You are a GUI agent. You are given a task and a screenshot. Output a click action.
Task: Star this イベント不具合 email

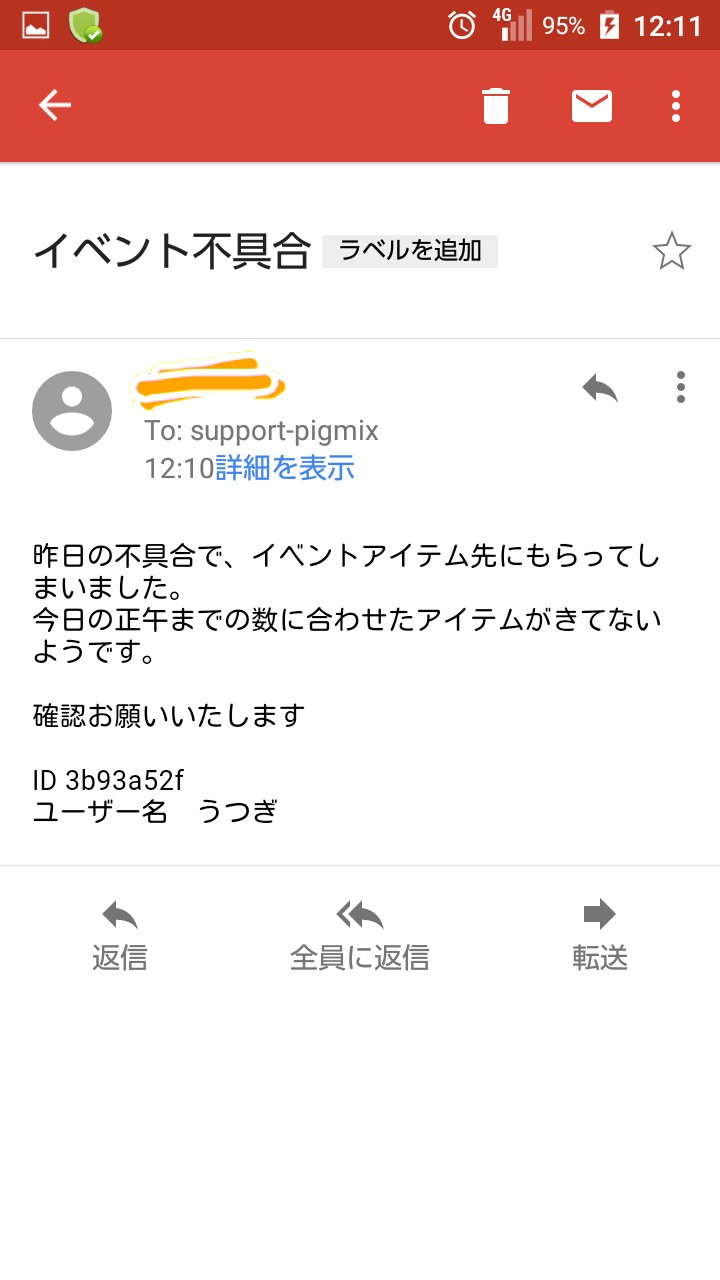tap(671, 251)
